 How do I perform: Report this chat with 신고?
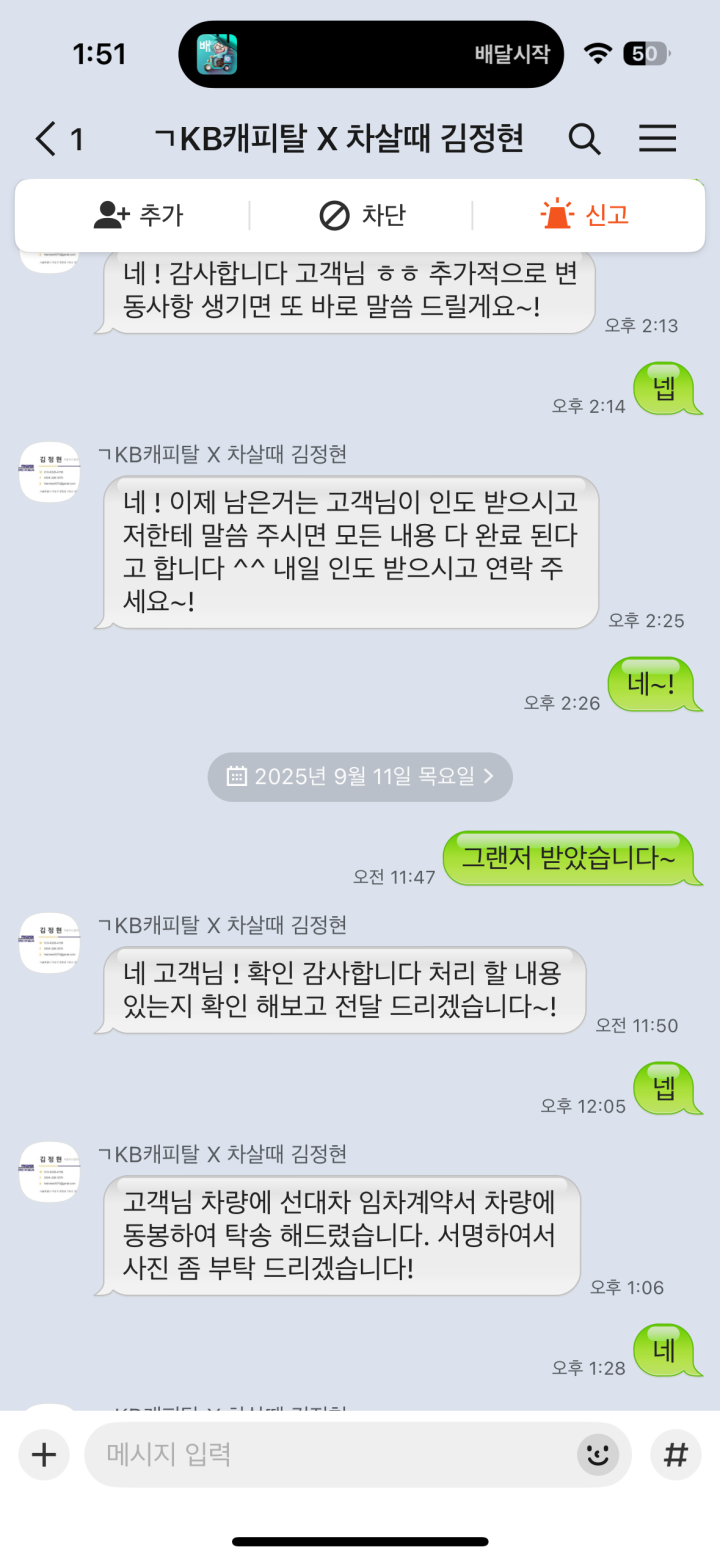coord(585,215)
